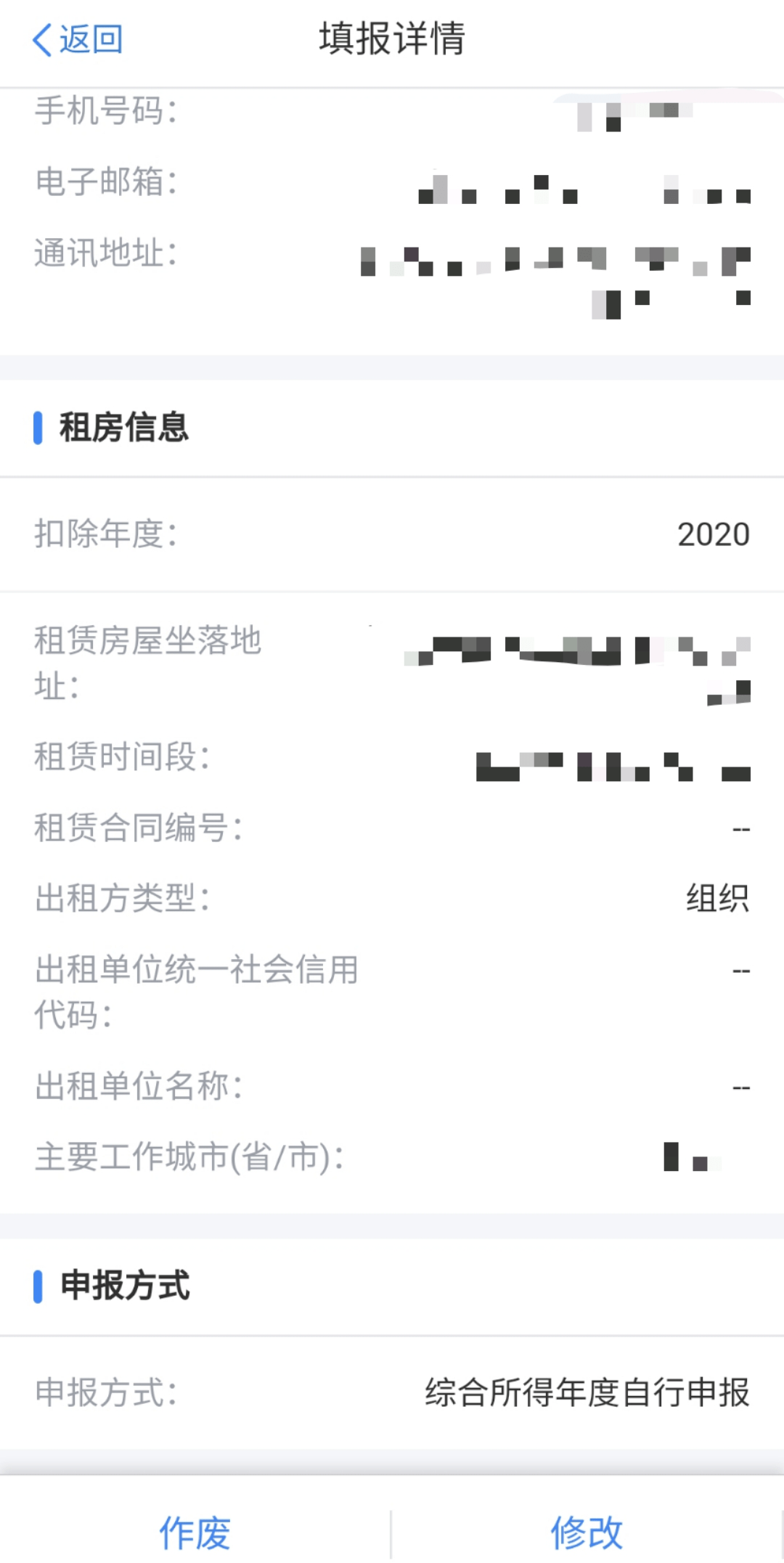Go back using 返回 button
This screenshot has width=784, height=1563.
click(x=78, y=39)
